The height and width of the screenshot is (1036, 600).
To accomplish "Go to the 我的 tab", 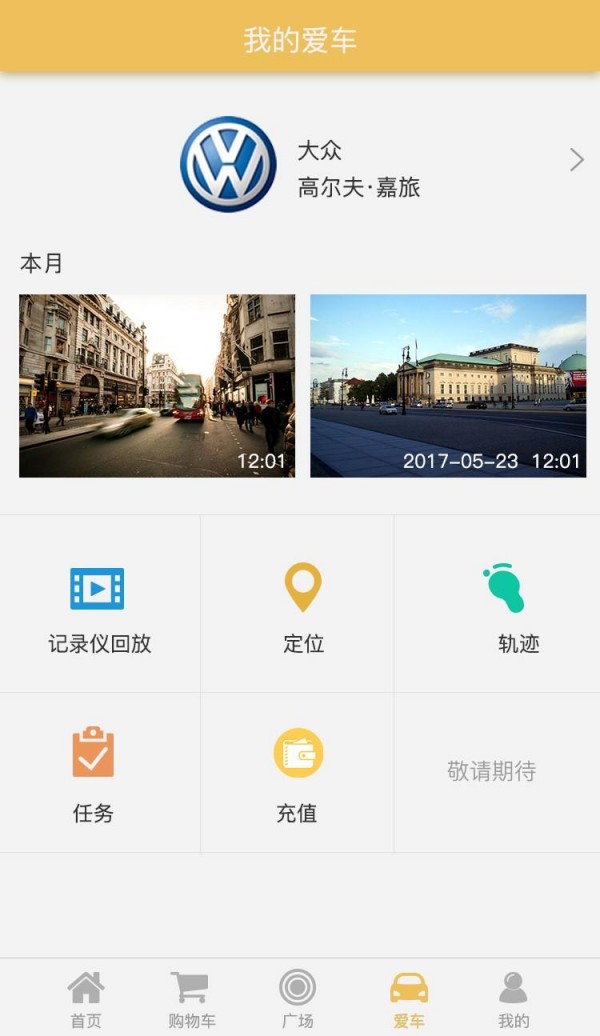I will click(513, 999).
